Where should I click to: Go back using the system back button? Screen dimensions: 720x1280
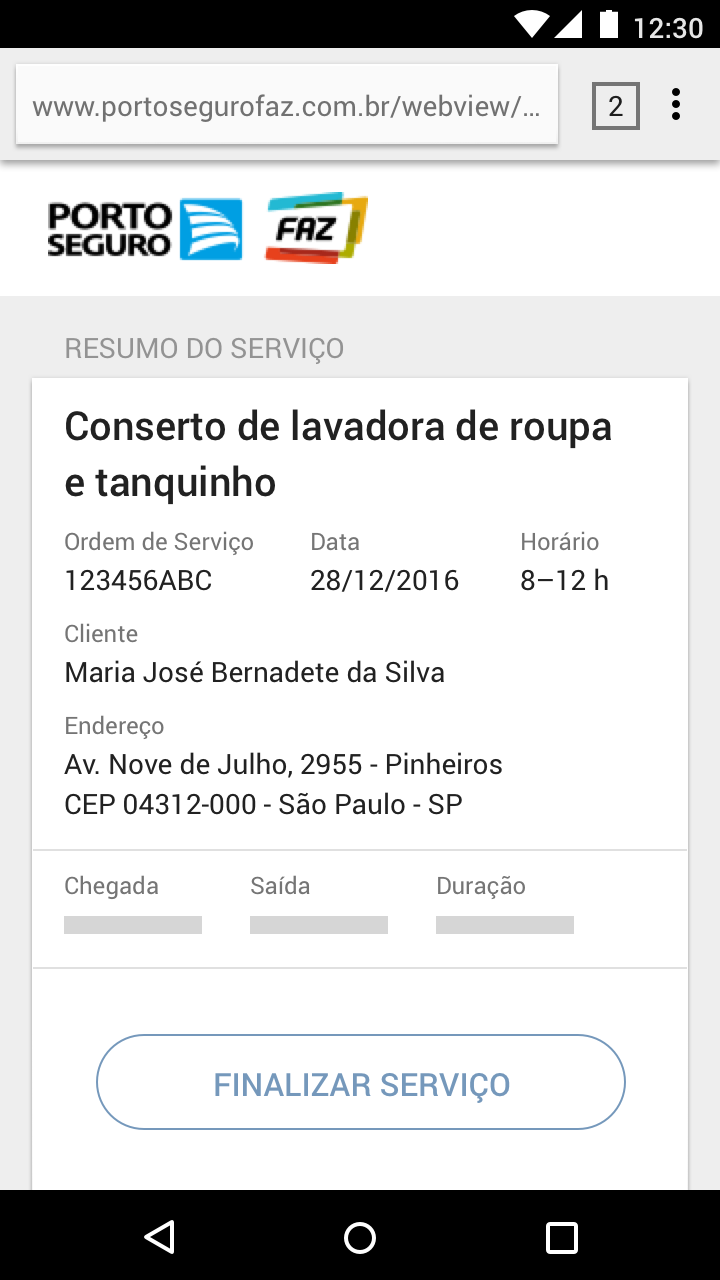[x=160, y=1237]
